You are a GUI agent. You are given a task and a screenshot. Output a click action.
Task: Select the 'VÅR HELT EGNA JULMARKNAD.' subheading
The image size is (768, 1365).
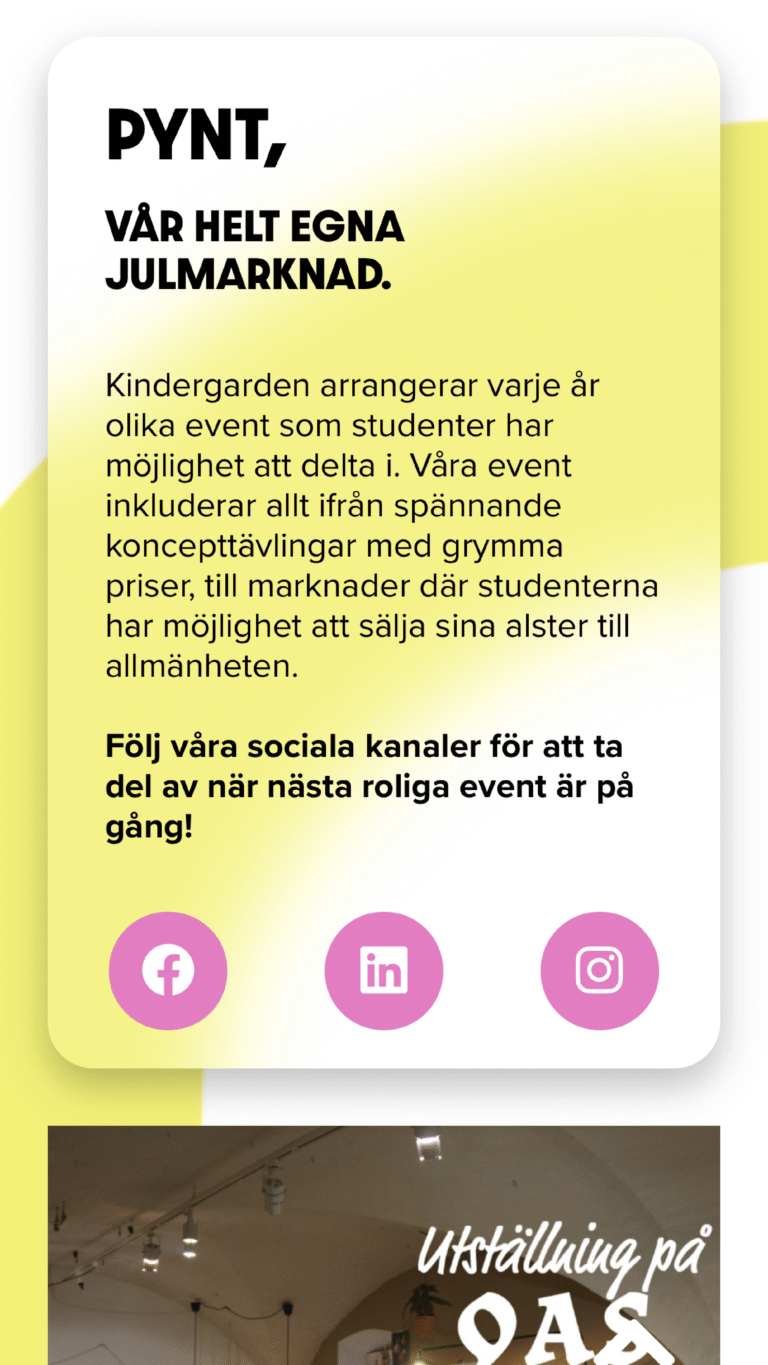point(255,250)
